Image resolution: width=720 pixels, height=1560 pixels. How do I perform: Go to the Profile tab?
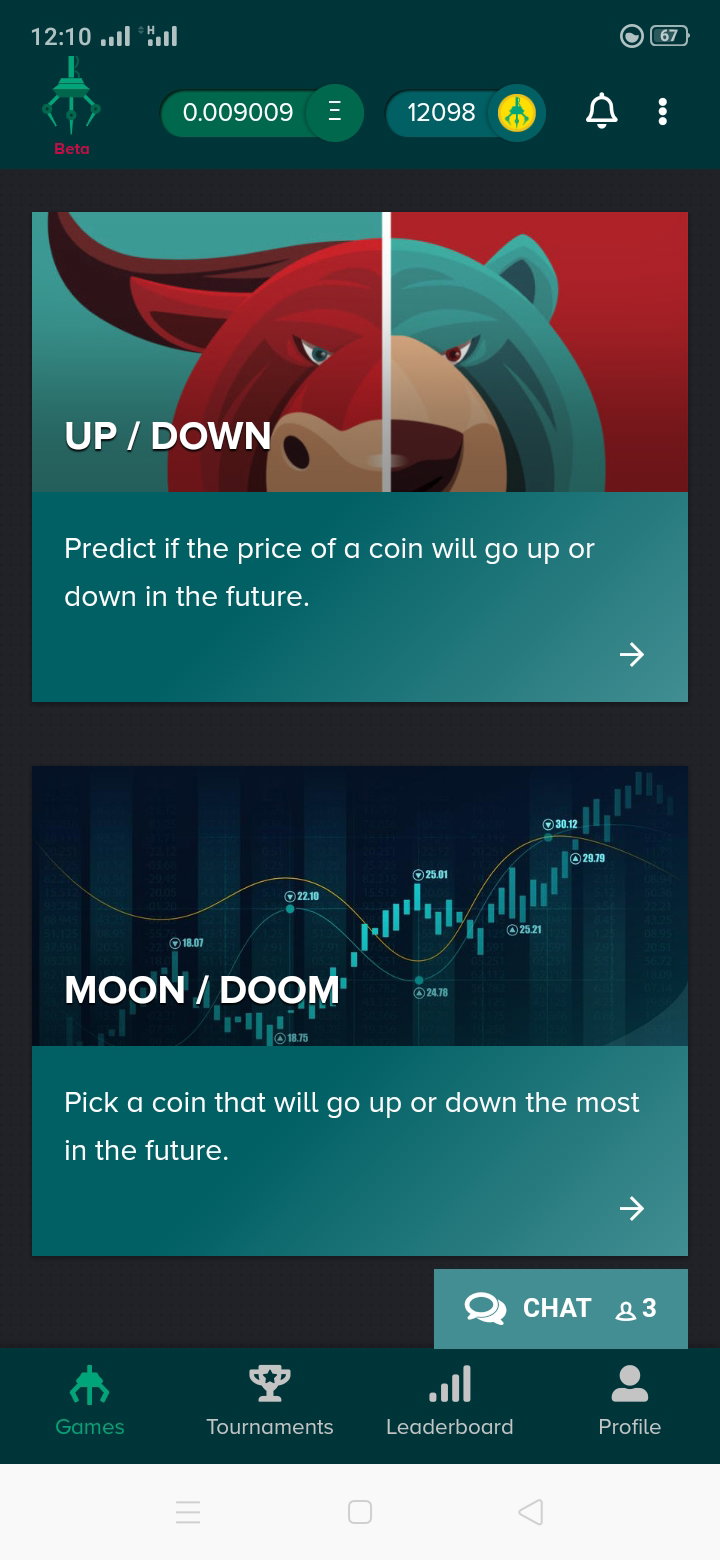coord(630,1401)
